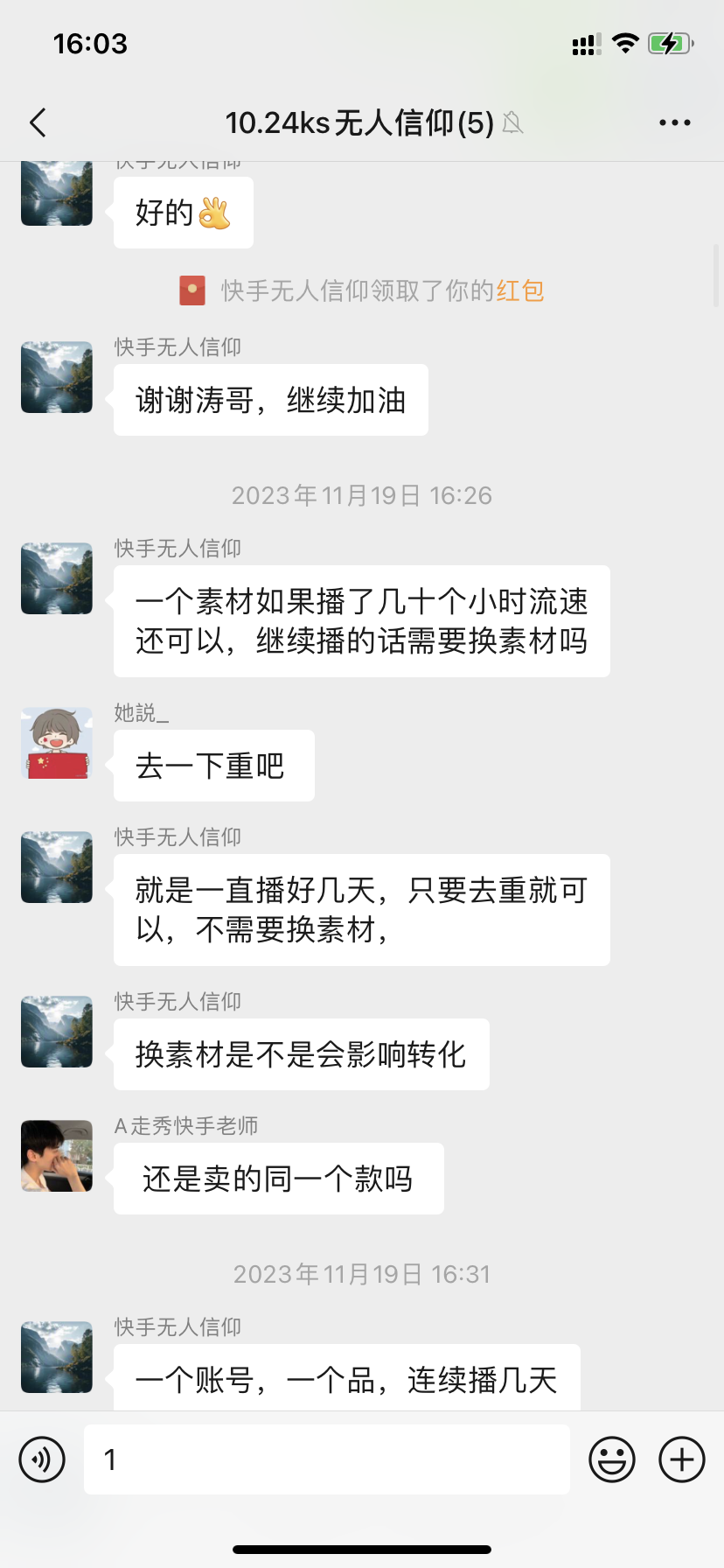The image size is (724, 1568).
Task: Open the emoji picker icon
Action: tap(612, 1459)
